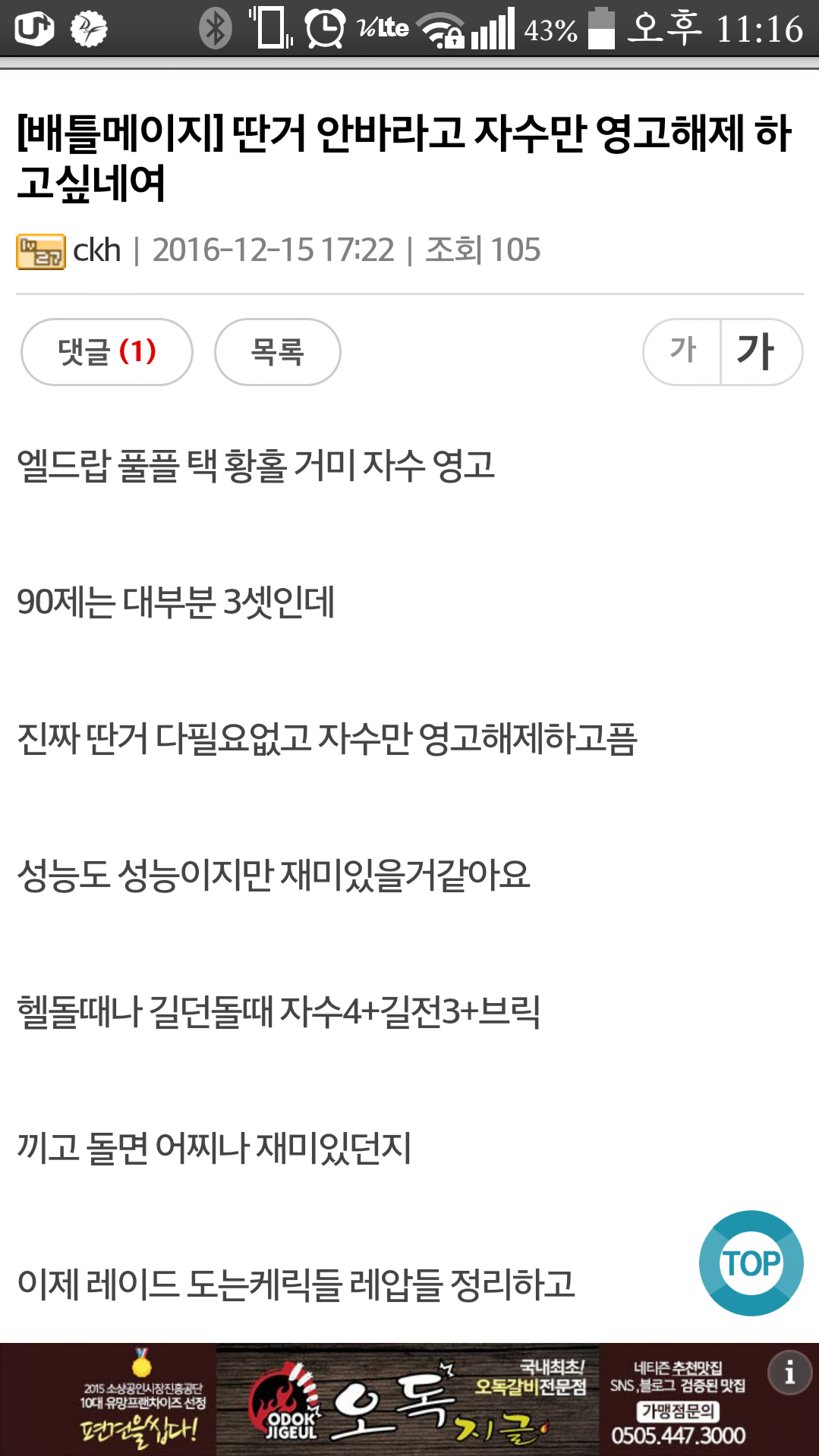Image resolution: width=819 pixels, height=1456 pixels.
Task: Go back to the 목록 post list
Action: [277, 352]
